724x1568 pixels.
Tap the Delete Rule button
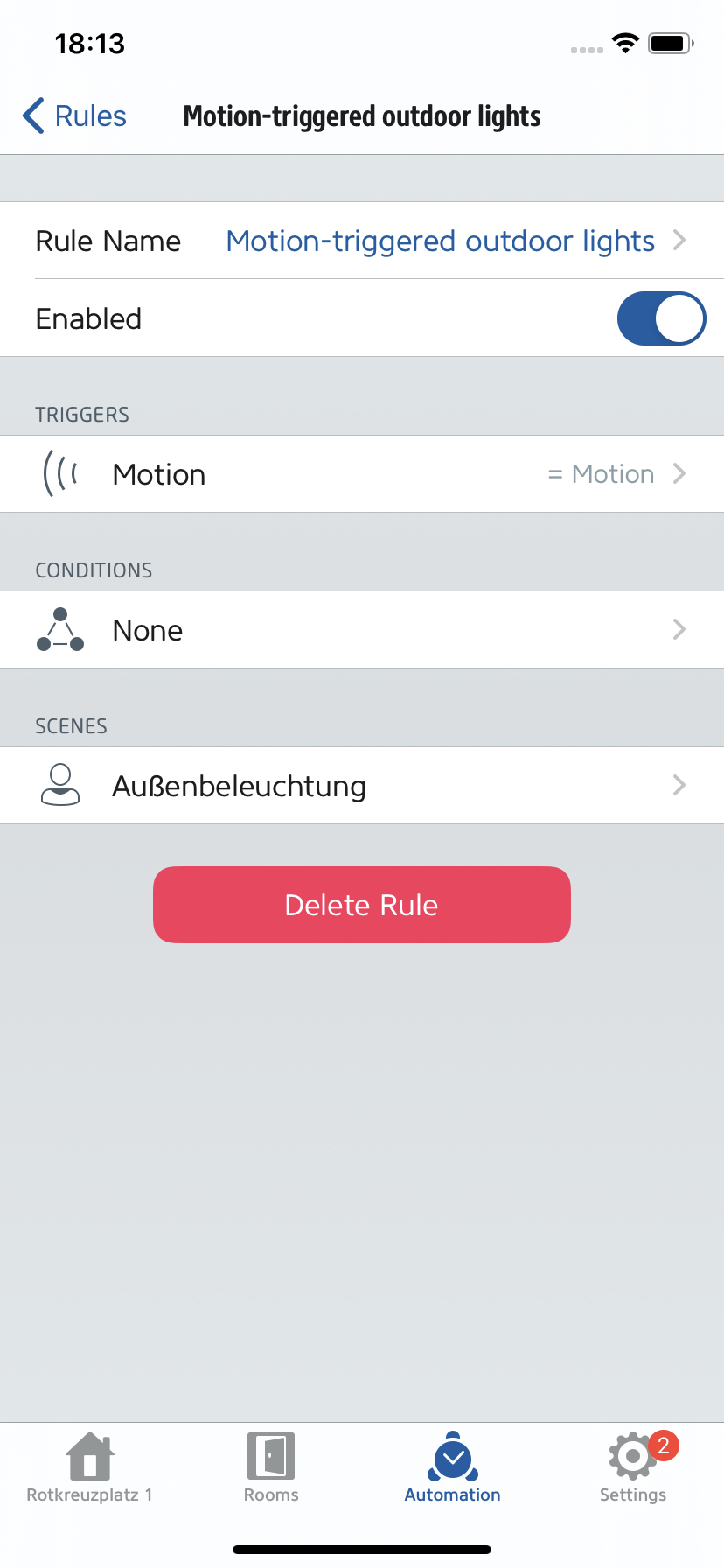[x=362, y=905]
